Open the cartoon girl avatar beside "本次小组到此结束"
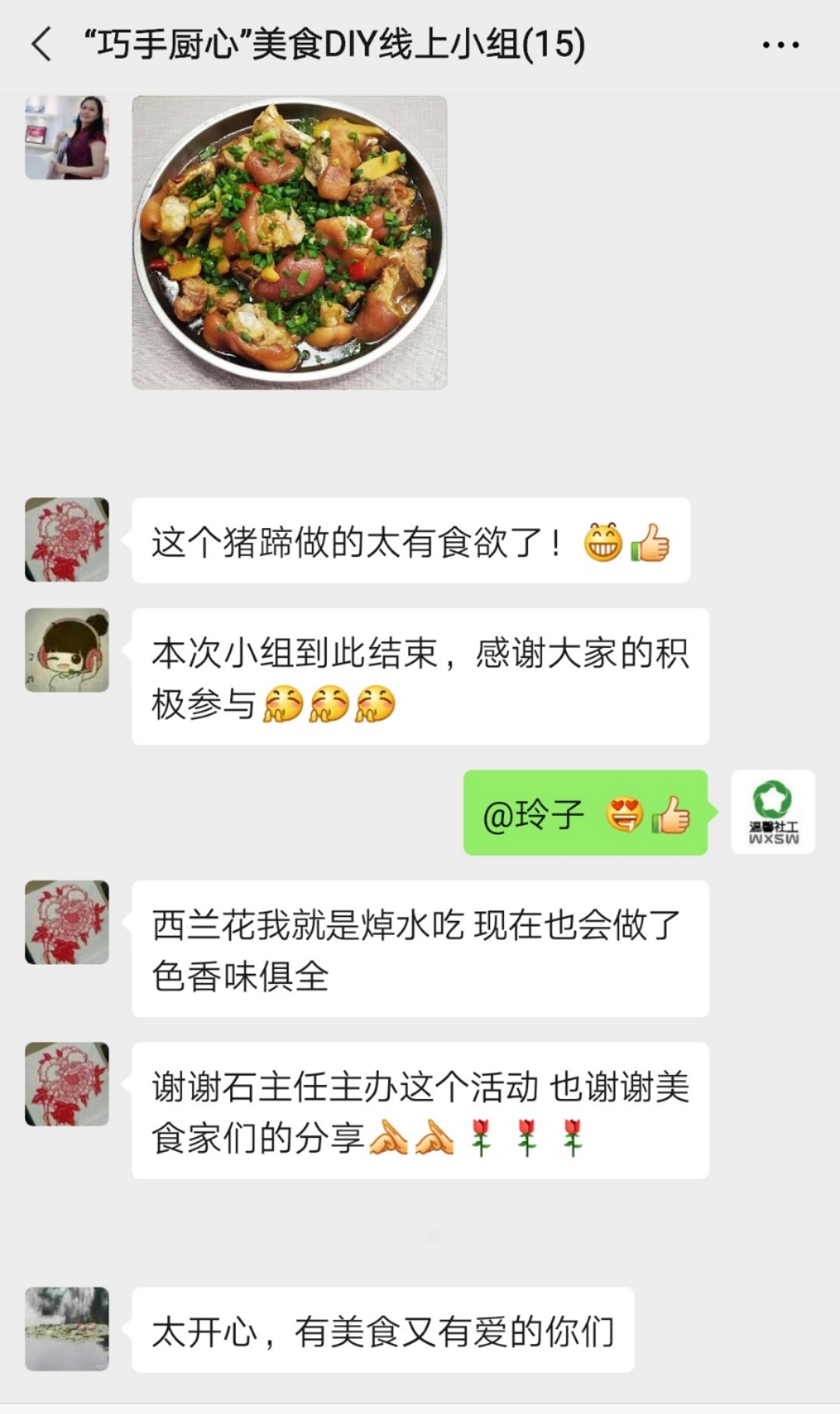The height and width of the screenshot is (1414, 840). tap(67, 650)
